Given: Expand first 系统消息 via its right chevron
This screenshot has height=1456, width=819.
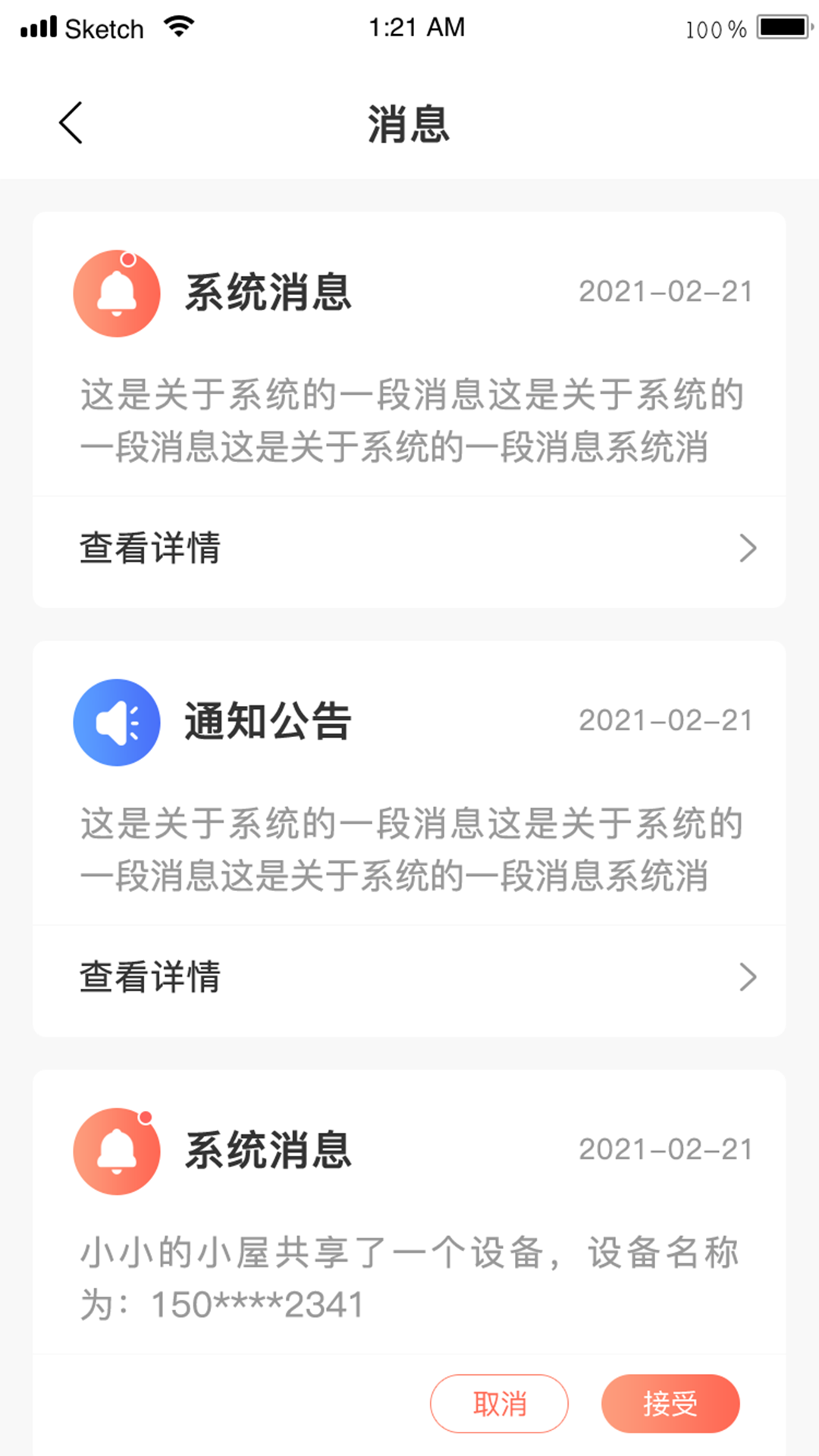Looking at the screenshot, I should (x=749, y=548).
